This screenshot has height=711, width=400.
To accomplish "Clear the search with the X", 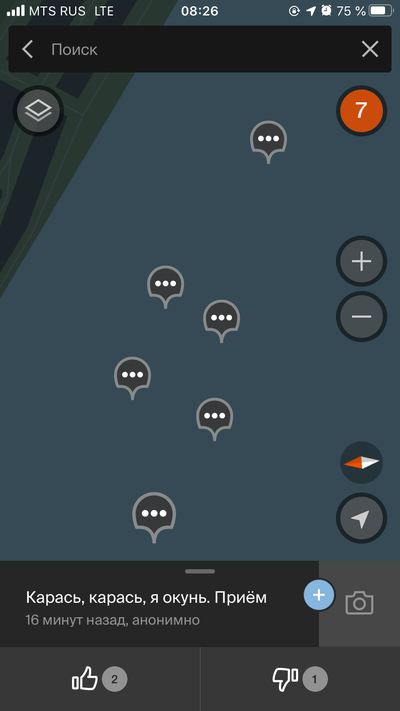I will point(370,49).
